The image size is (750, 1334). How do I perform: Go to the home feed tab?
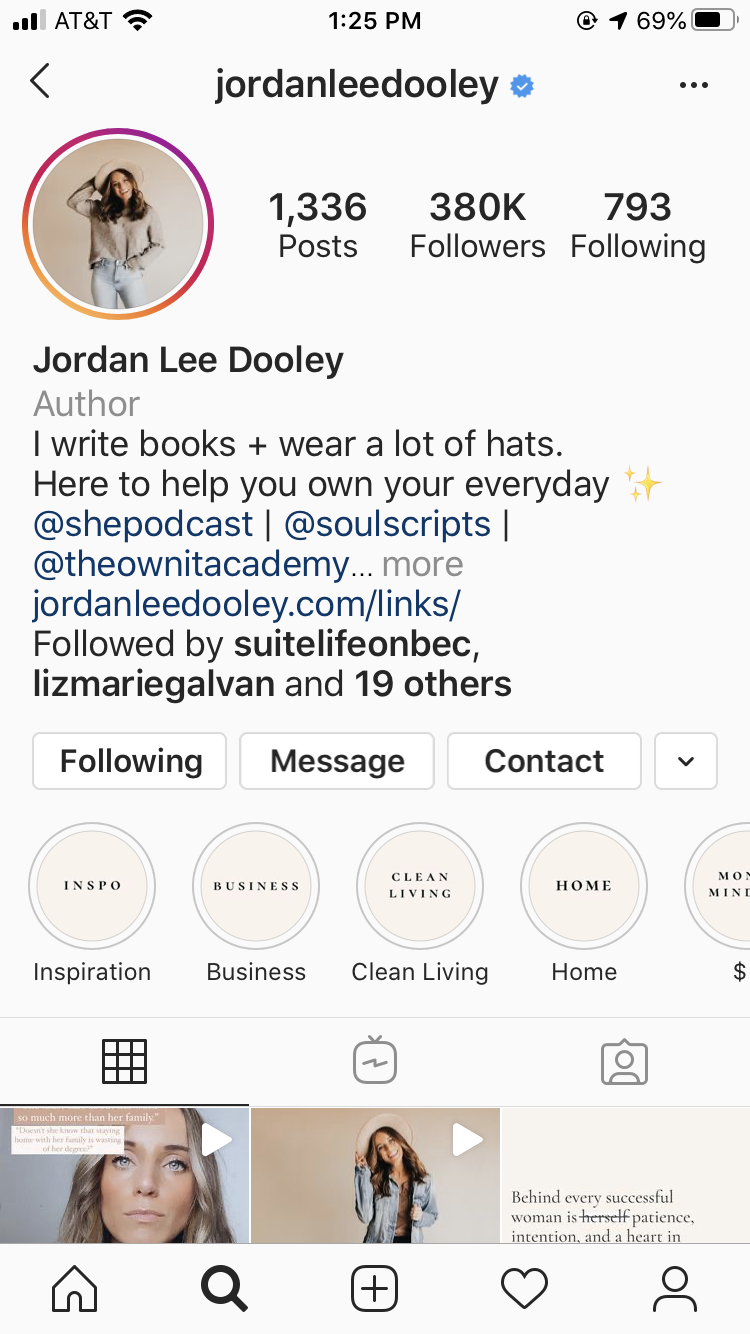pyautogui.click(x=75, y=1288)
